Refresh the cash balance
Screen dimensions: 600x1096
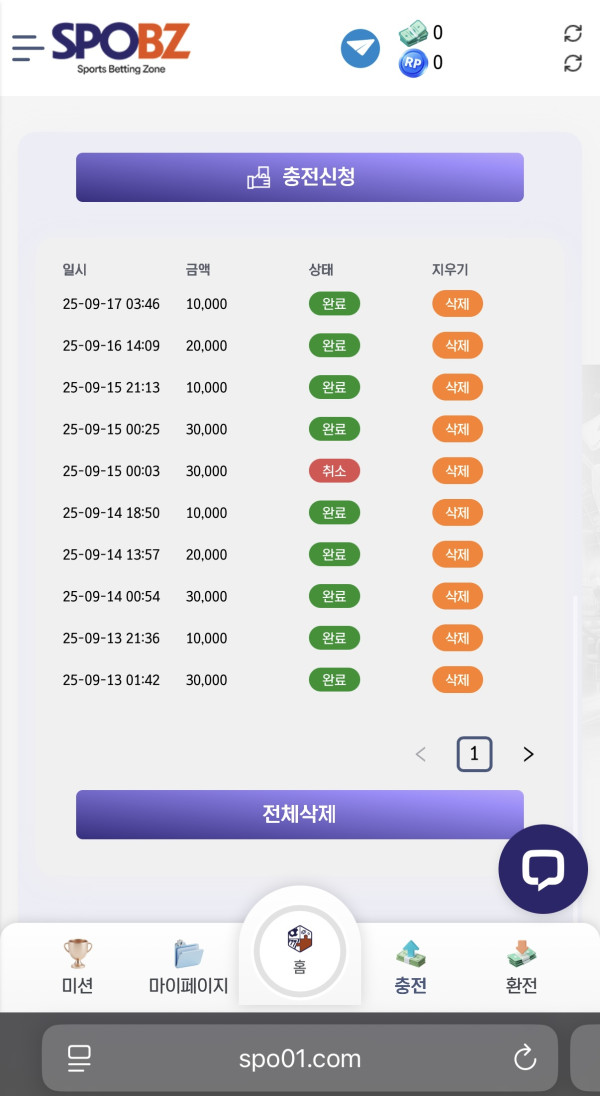(x=573, y=33)
